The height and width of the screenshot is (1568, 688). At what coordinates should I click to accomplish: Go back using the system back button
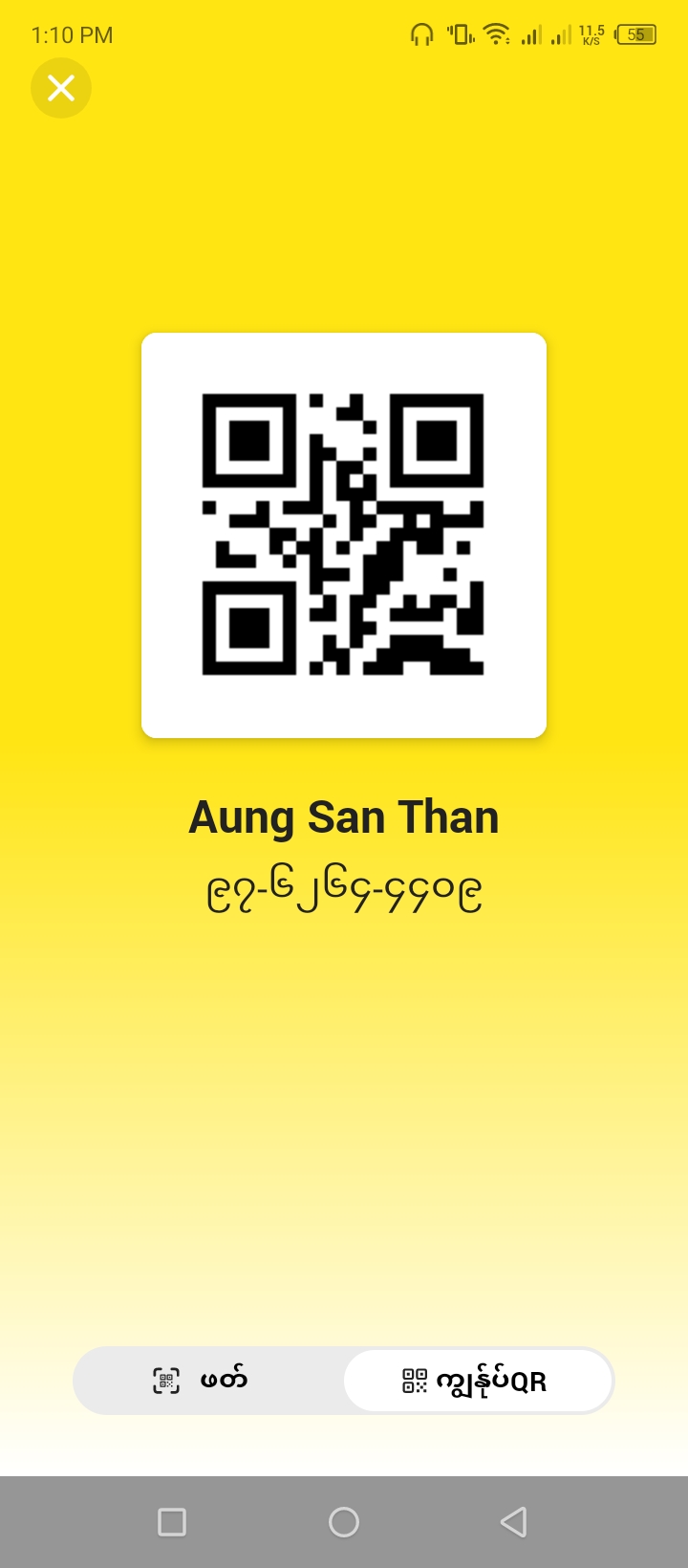click(x=514, y=1521)
